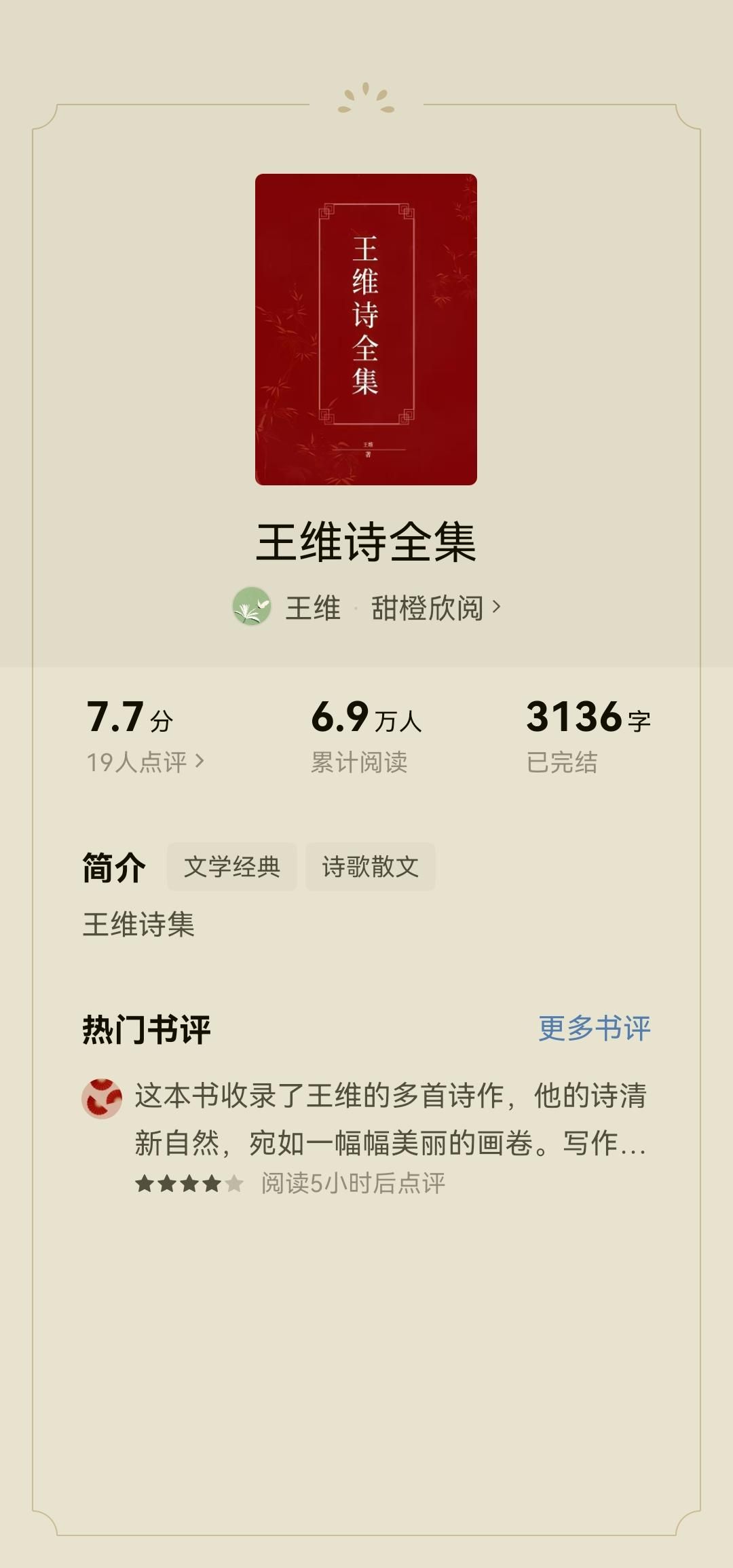View the 19人点评 ratings
The height and width of the screenshot is (1568, 733).
pyautogui.click(x=145, y=762)
